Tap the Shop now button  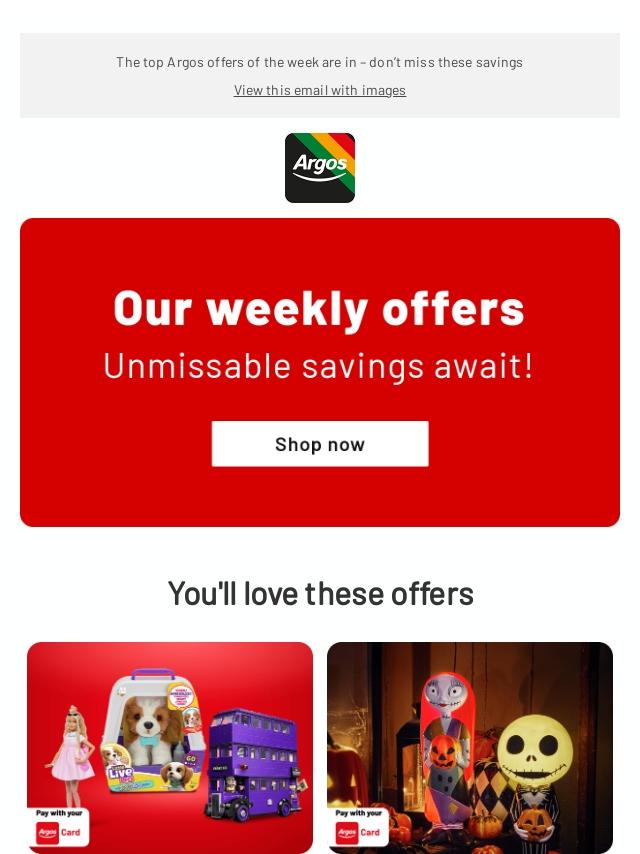(x=320, y=444)
